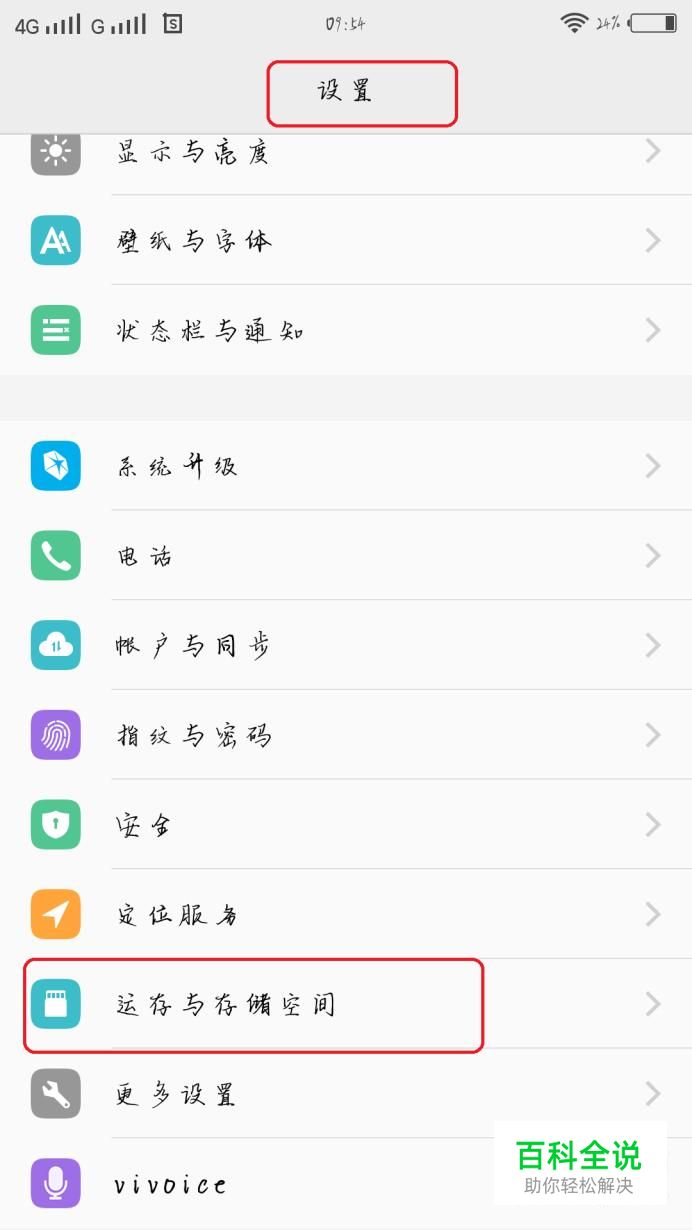
Task: Open 系统升级 row
Action: pos(346,465)
